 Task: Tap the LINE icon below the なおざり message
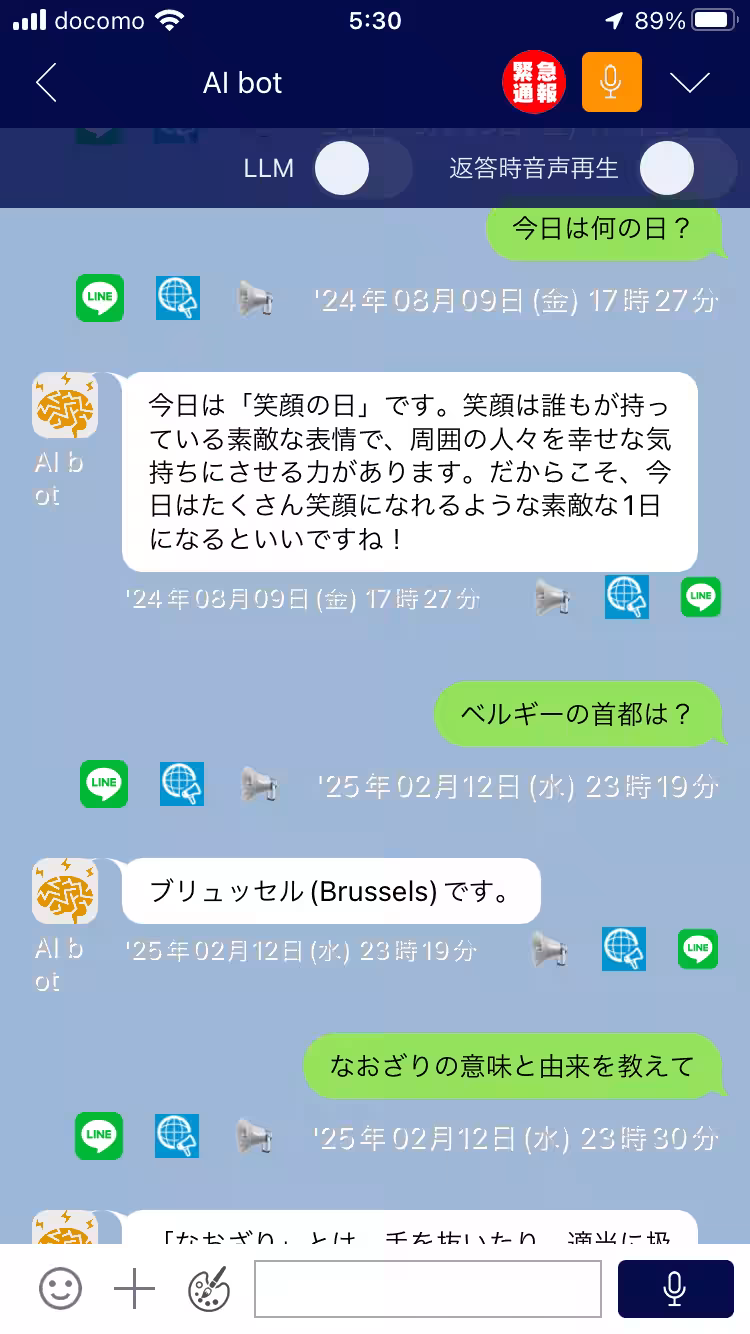pyautogui.click(x=99, y=1137)
